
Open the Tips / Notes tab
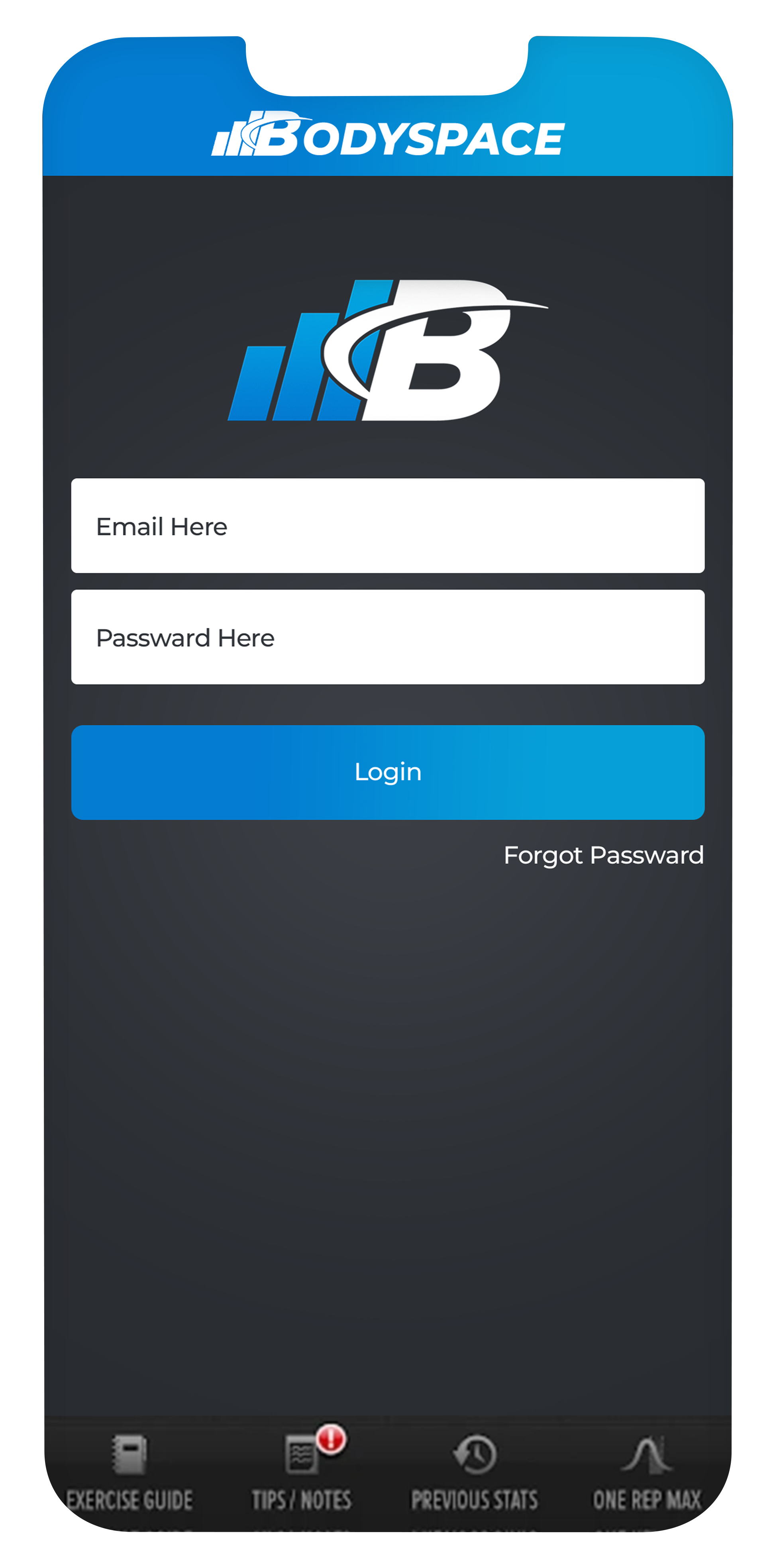click(x=302, y=1473)
